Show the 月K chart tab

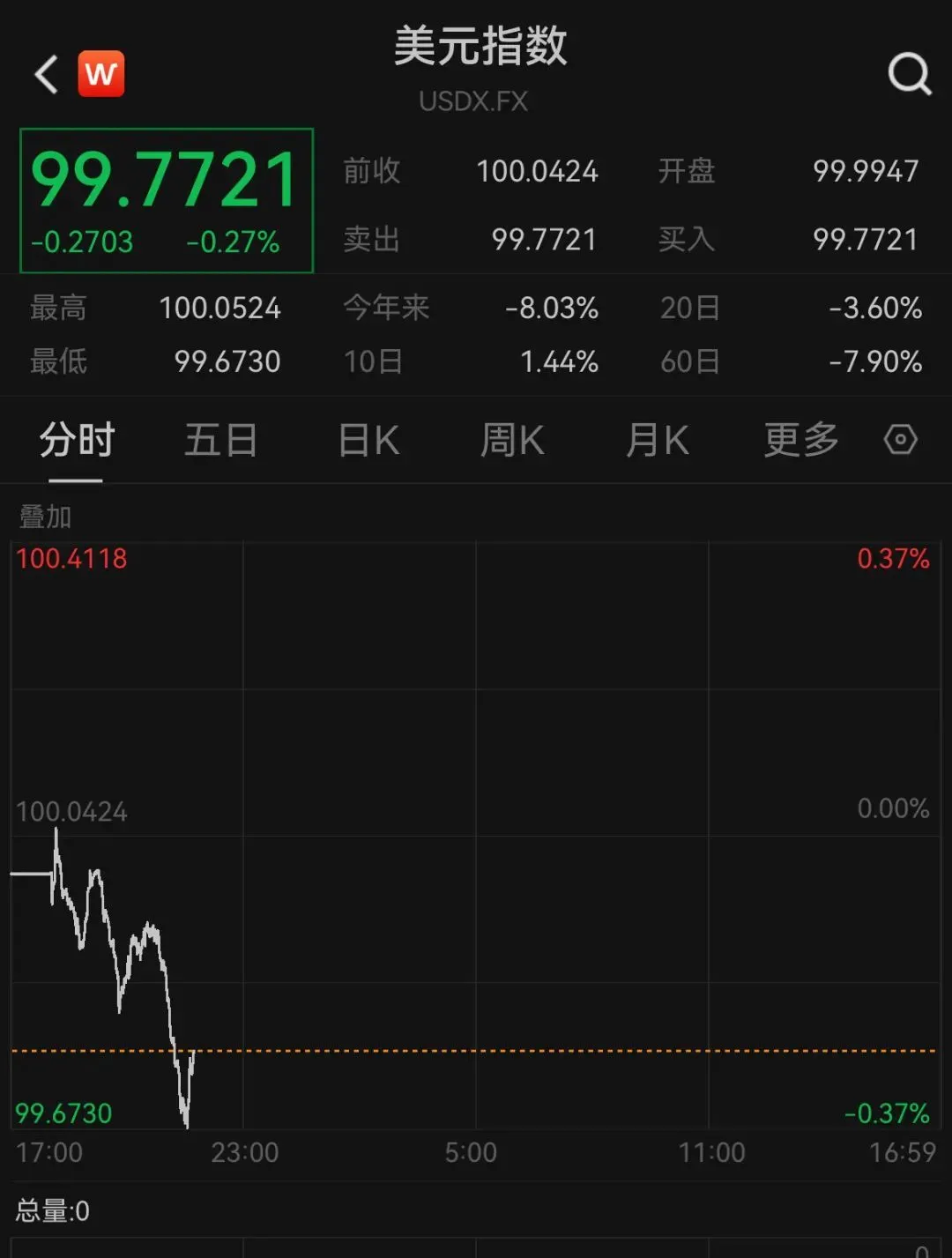point(657,440)
